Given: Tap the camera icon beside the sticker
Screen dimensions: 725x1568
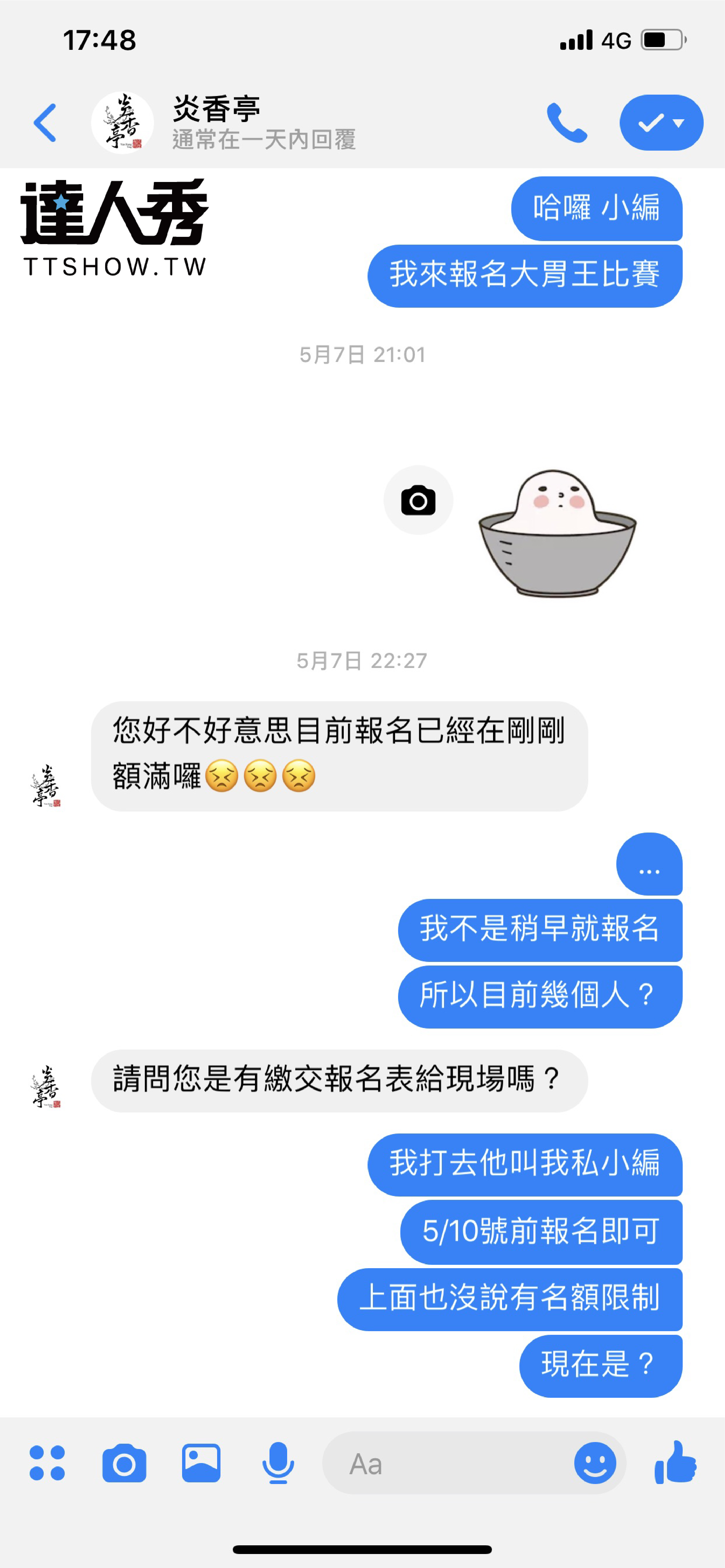Looking at the screenshot, I should pyautogui.click(x=418, y=500).
